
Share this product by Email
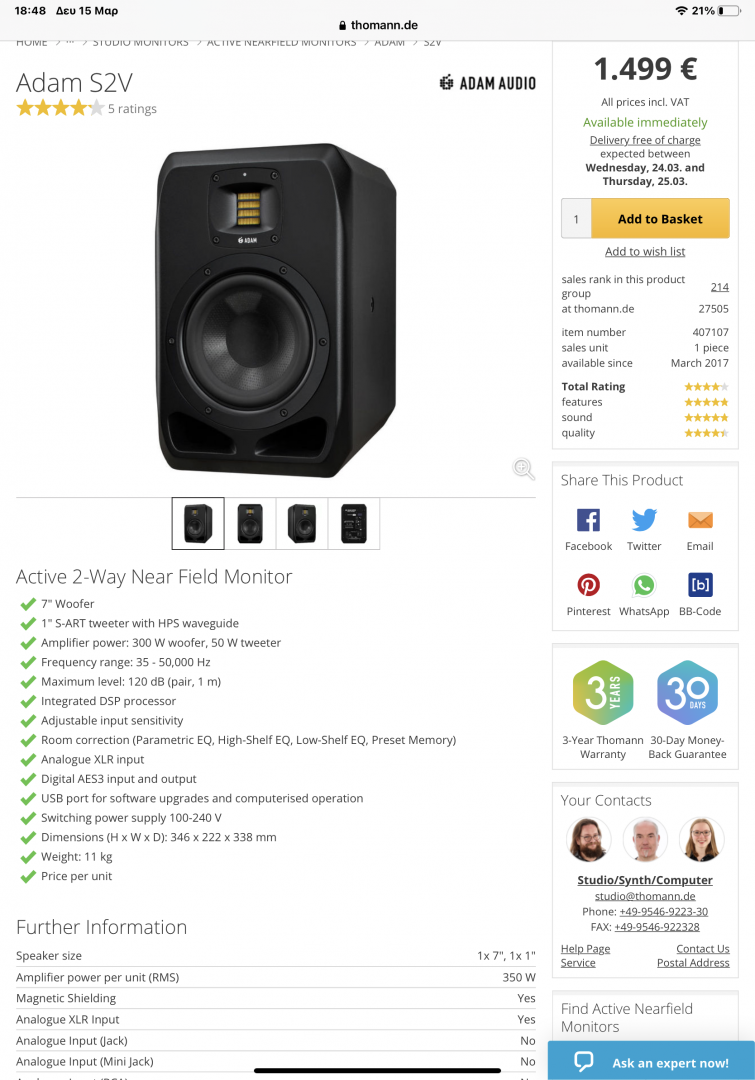coord(700,530)
